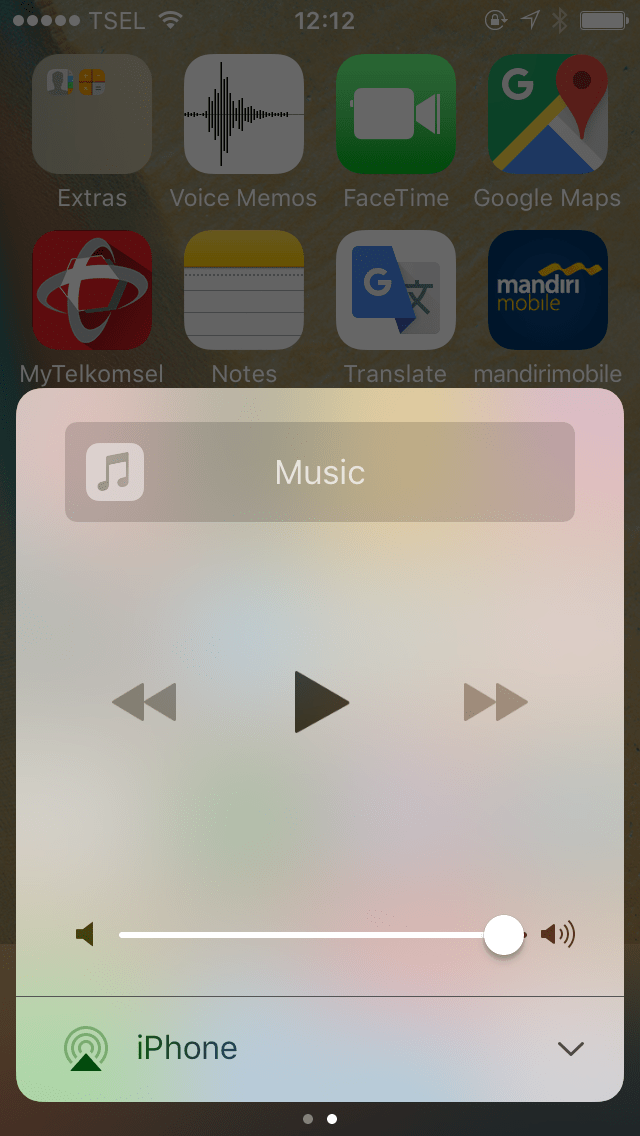Image resolution: width=640 pixels, height=1136 pixels.
Task: Expand the iPhone audio output list
Action: pos(570,1048)
